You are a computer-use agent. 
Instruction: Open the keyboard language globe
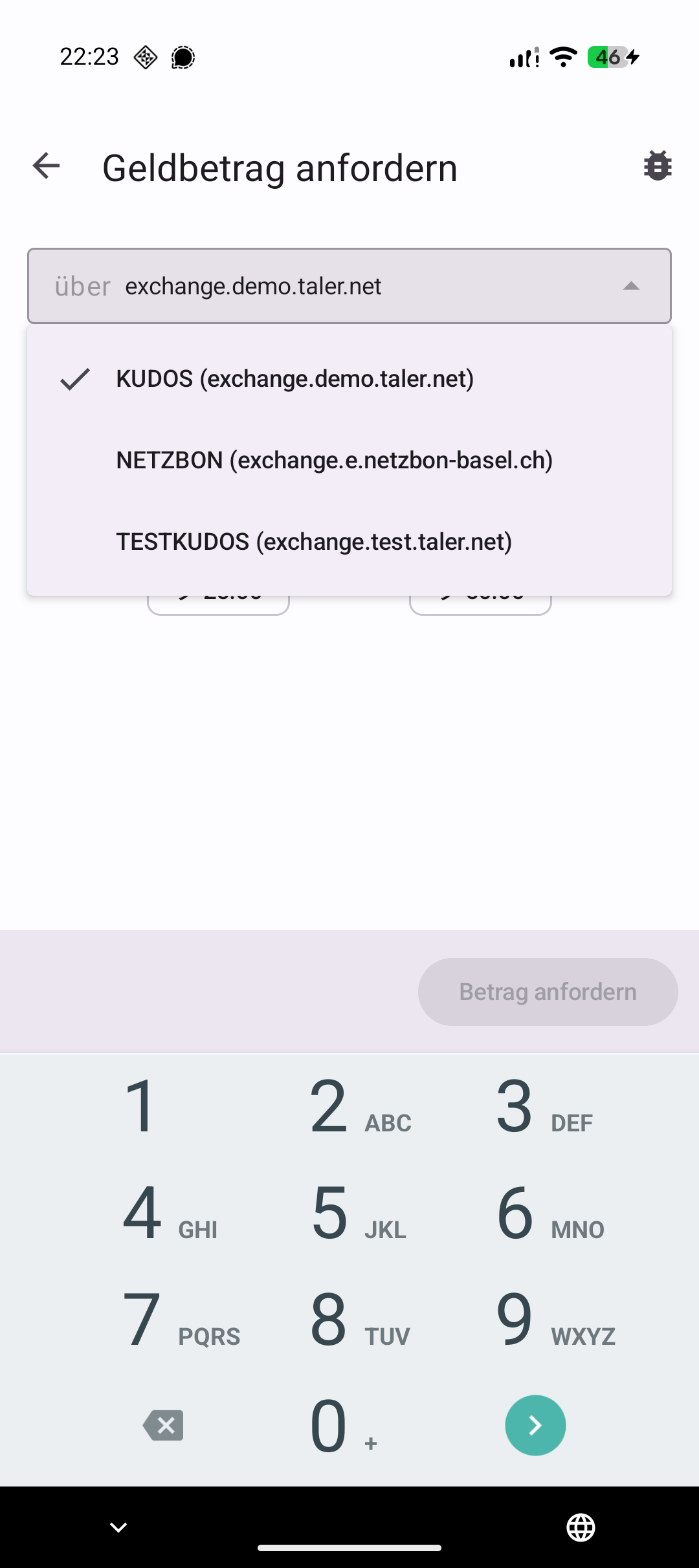tap(581, 1527)
